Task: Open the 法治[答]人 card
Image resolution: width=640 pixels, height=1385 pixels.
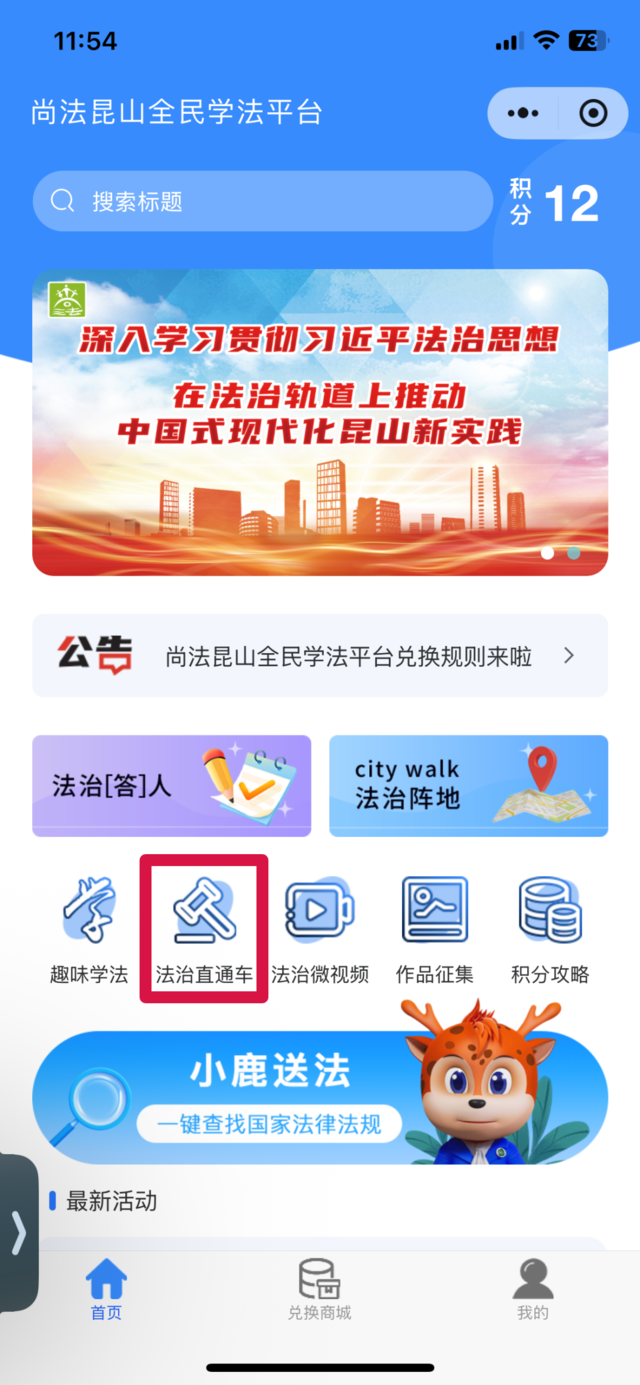Action: coord(172,785)
